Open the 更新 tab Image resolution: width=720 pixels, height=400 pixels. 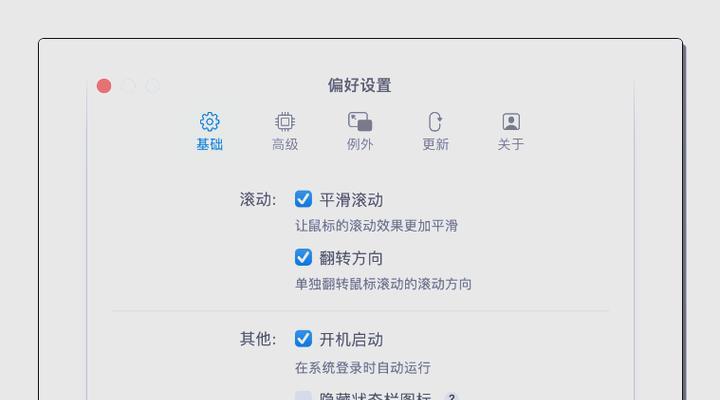click(435, 131)
